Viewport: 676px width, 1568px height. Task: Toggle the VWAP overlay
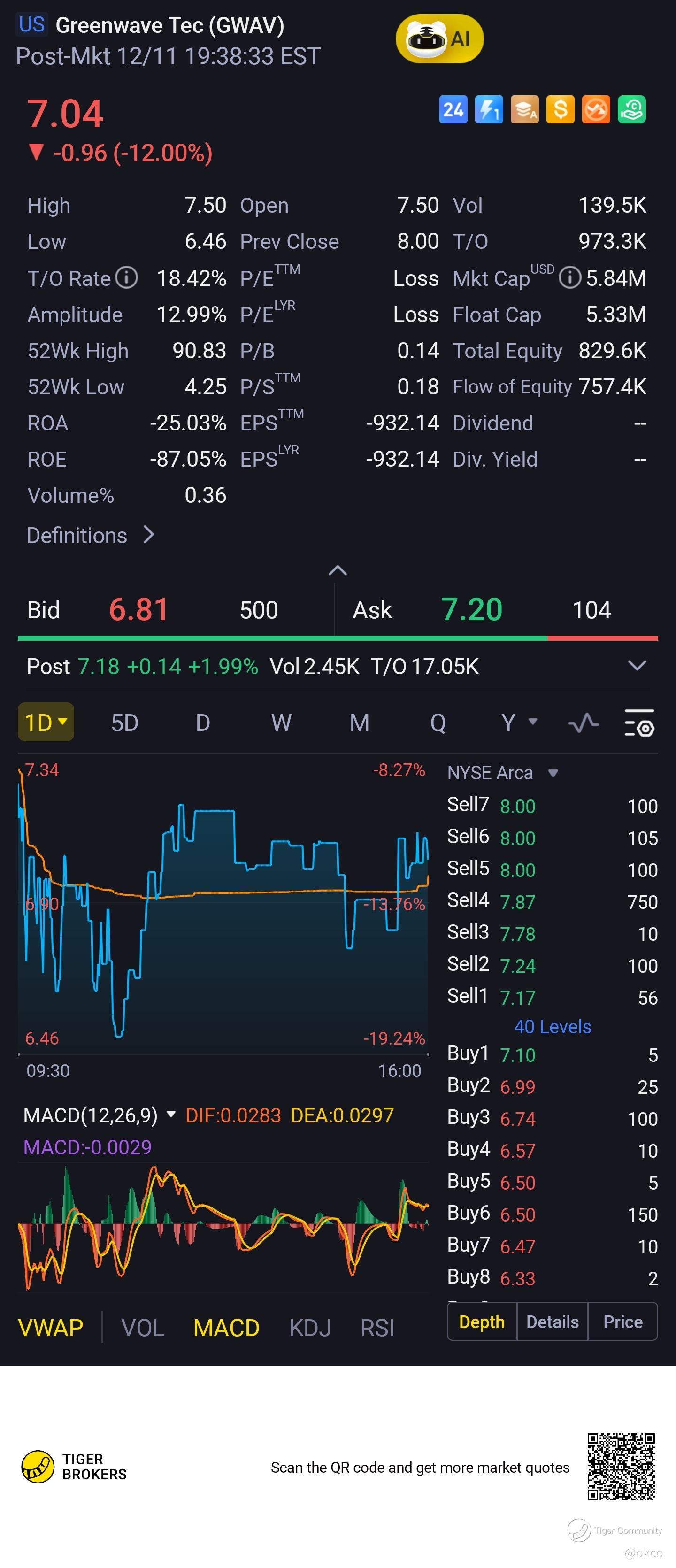tap(51, 1328)
